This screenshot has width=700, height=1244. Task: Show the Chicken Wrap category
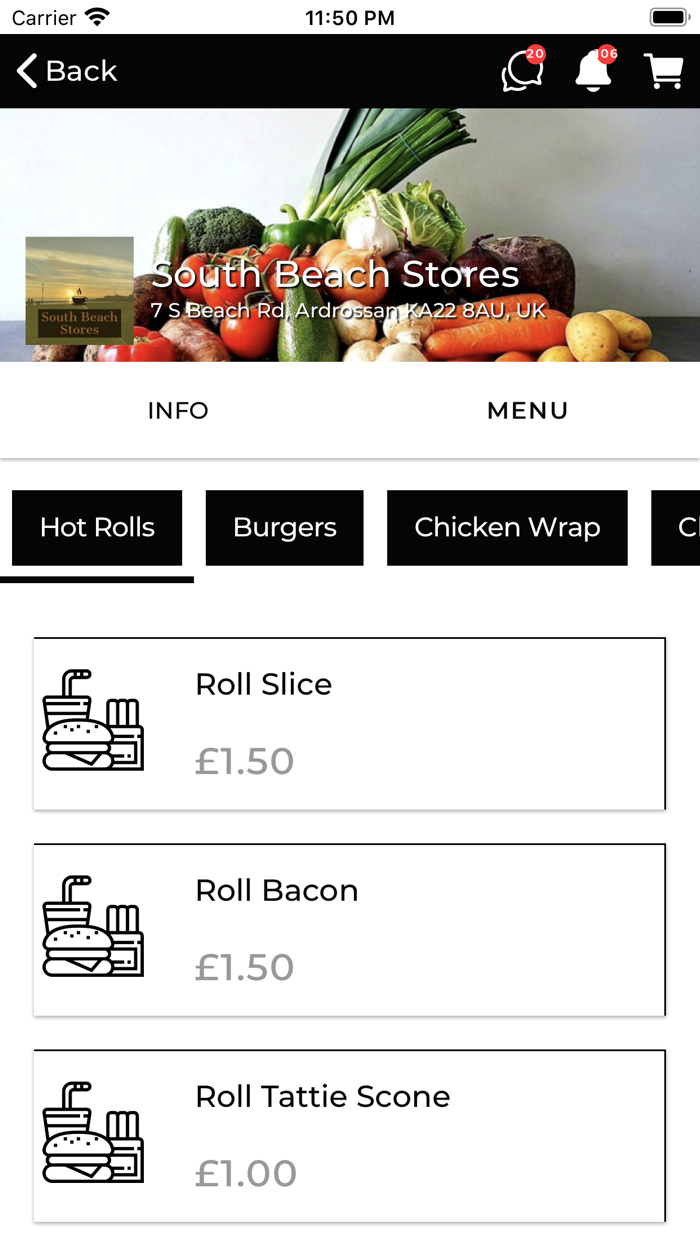507,528
